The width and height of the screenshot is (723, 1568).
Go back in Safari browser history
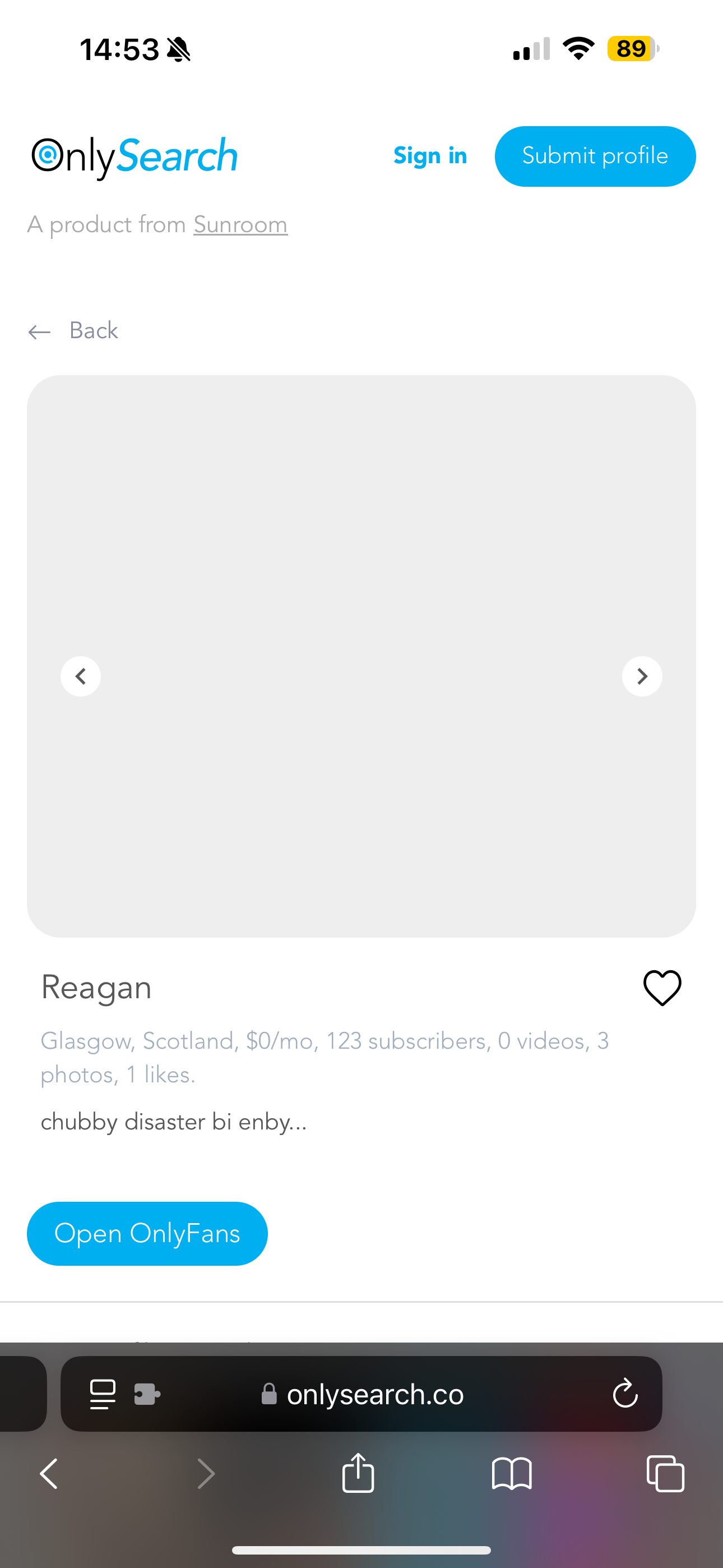(x=49, y=1474)
